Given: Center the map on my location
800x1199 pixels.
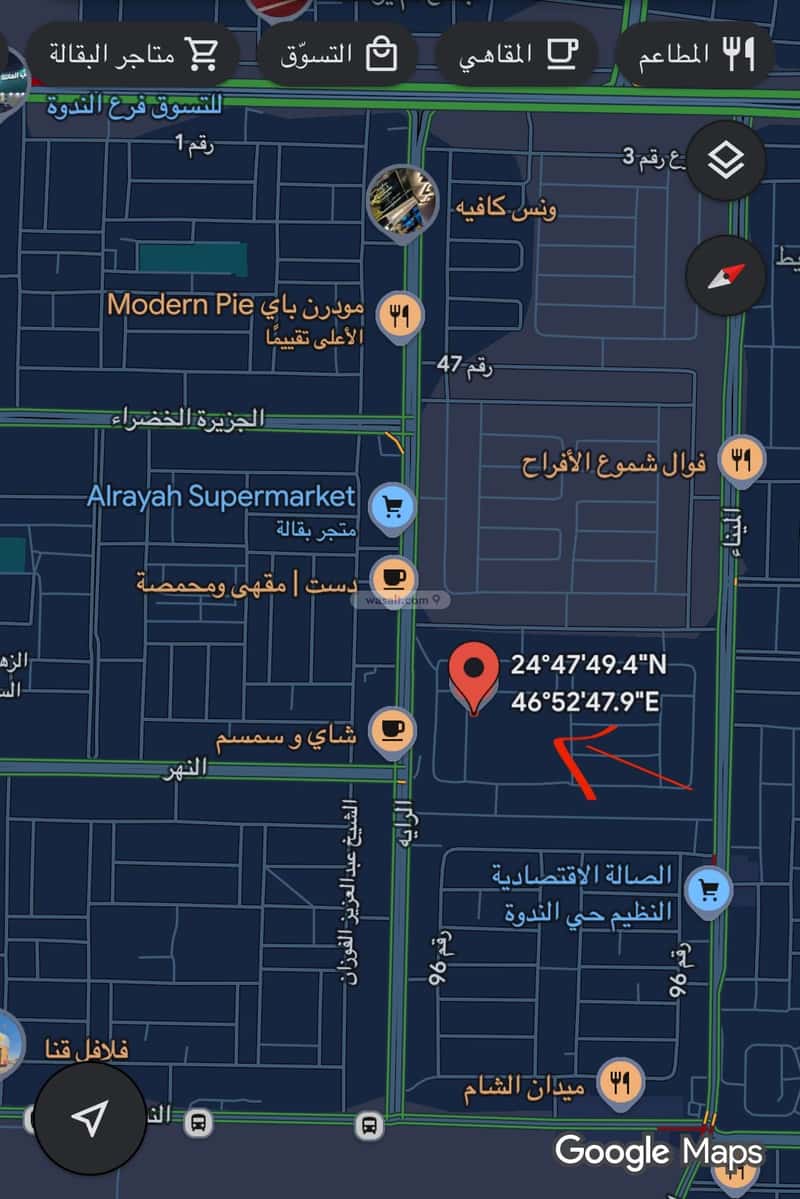Looking at the screenshot, I should [x=90, y=1117].
